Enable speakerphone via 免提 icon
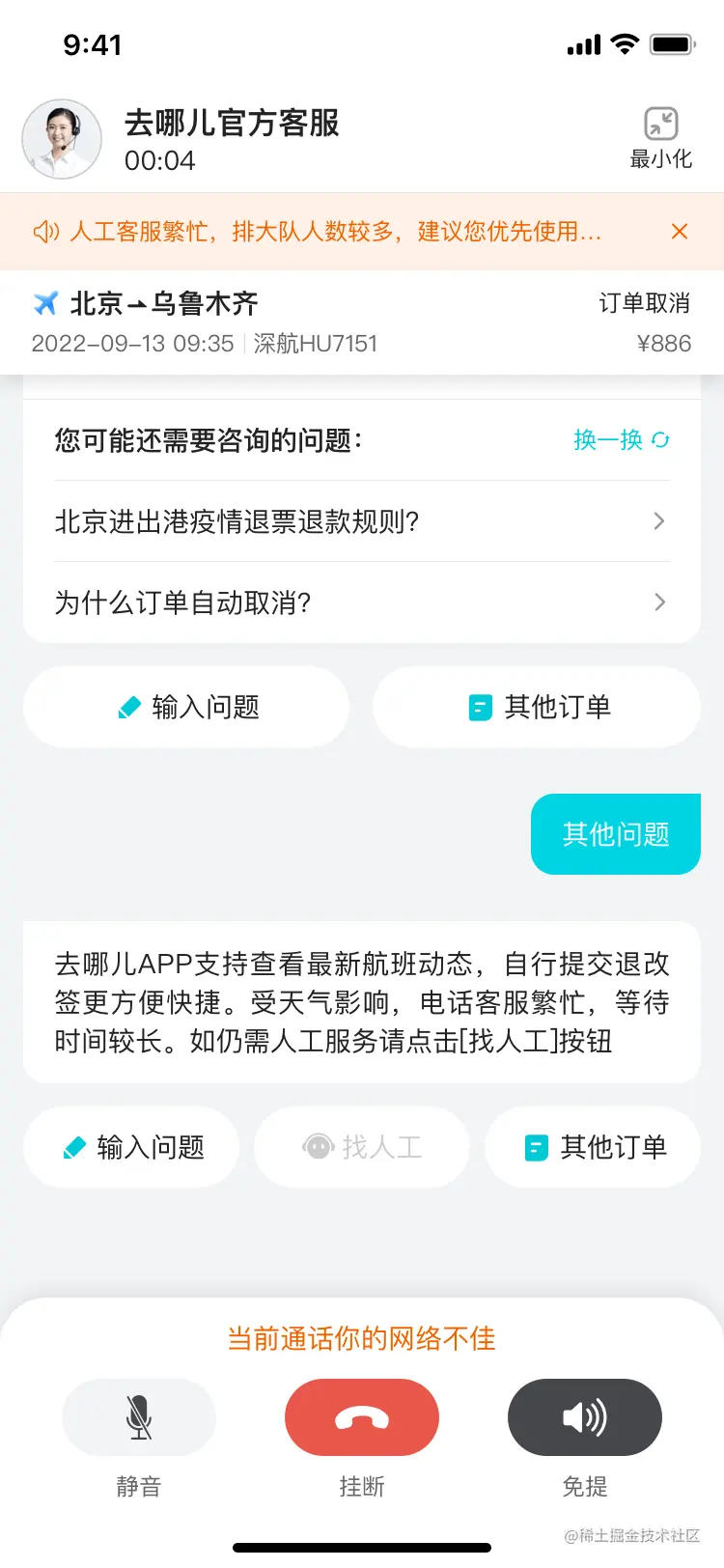 [x=584, y=1416]
